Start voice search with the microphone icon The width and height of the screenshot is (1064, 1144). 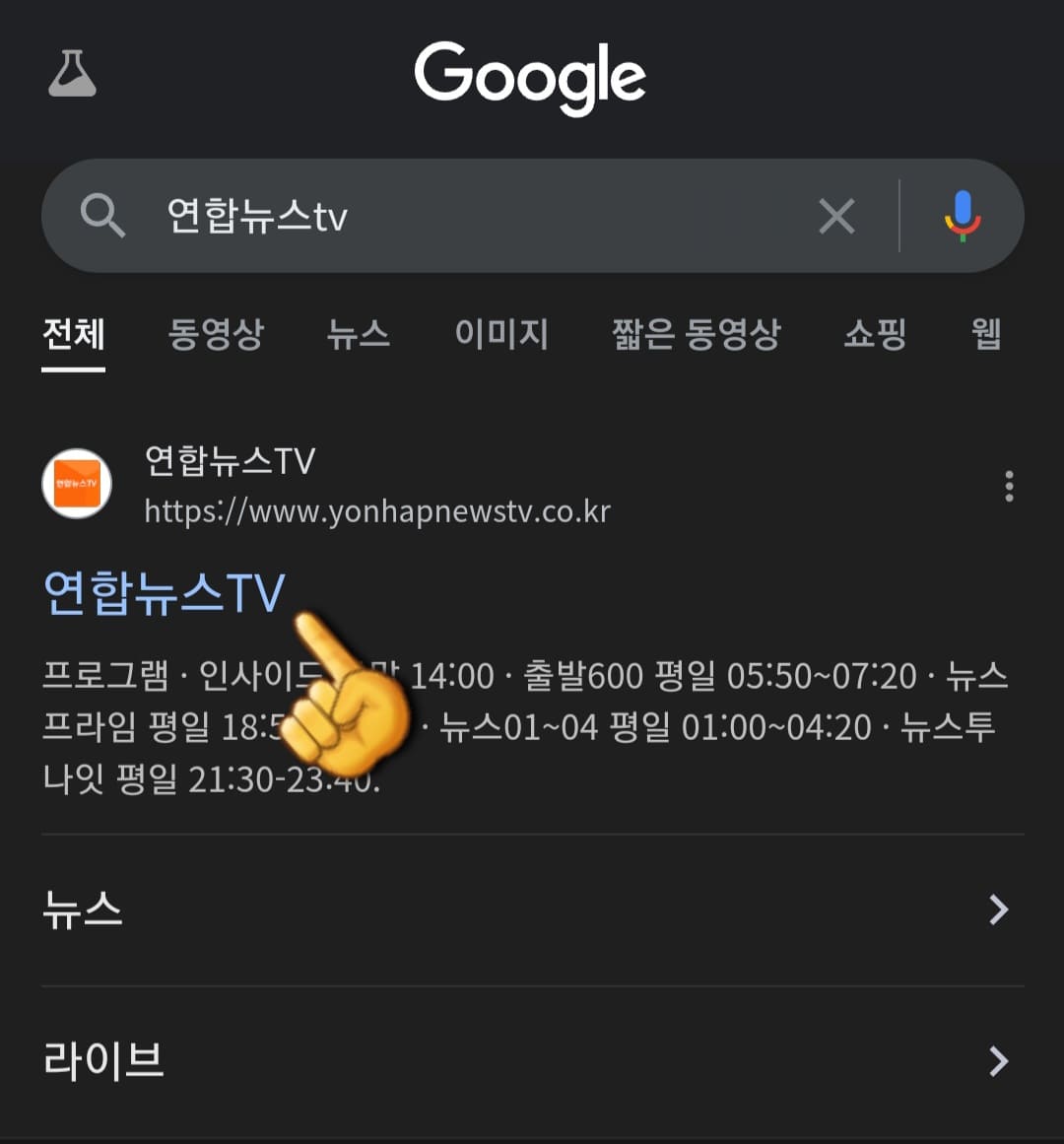(961, 216)
